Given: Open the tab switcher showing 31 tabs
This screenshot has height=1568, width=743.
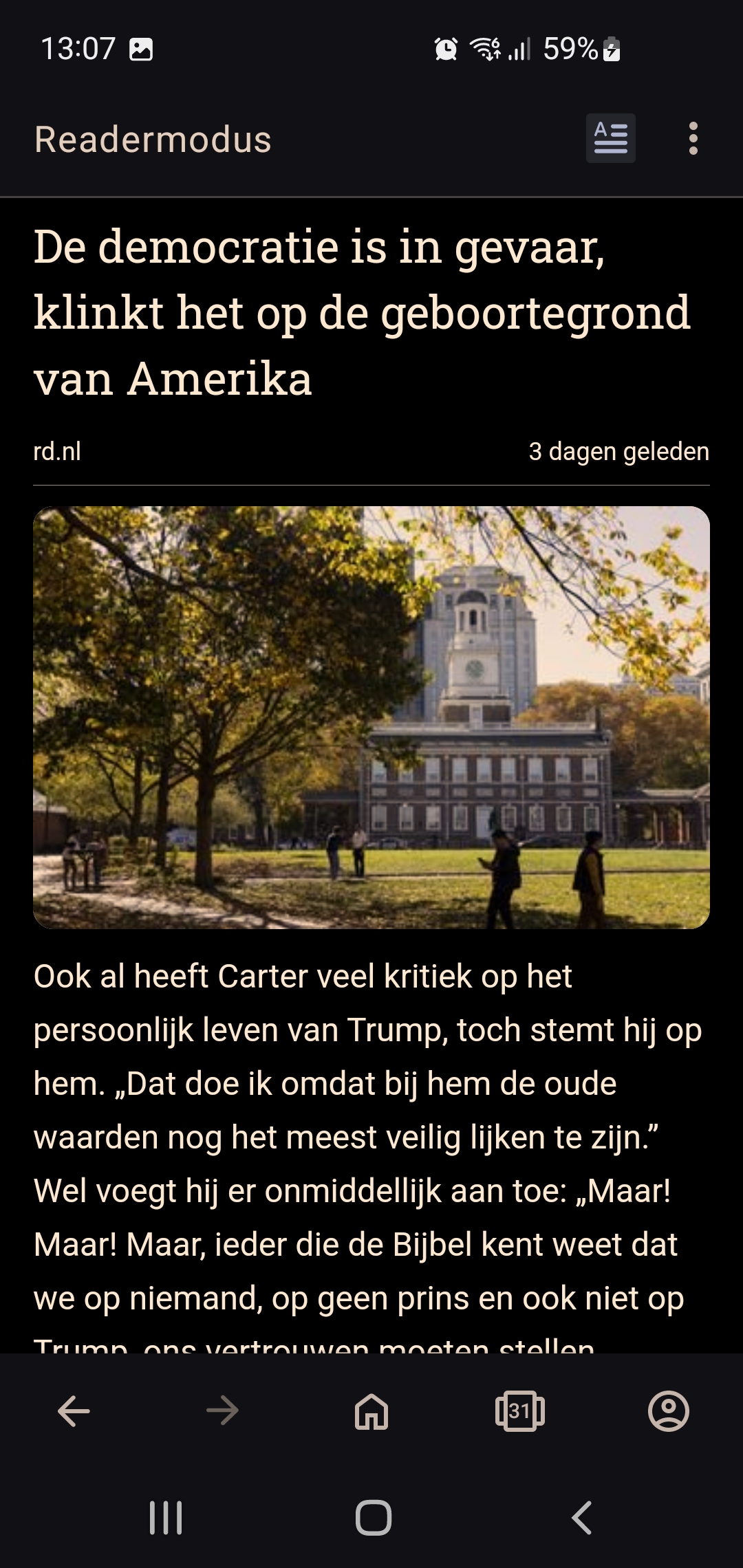Looking at the screenshot, I should 520,1411.
